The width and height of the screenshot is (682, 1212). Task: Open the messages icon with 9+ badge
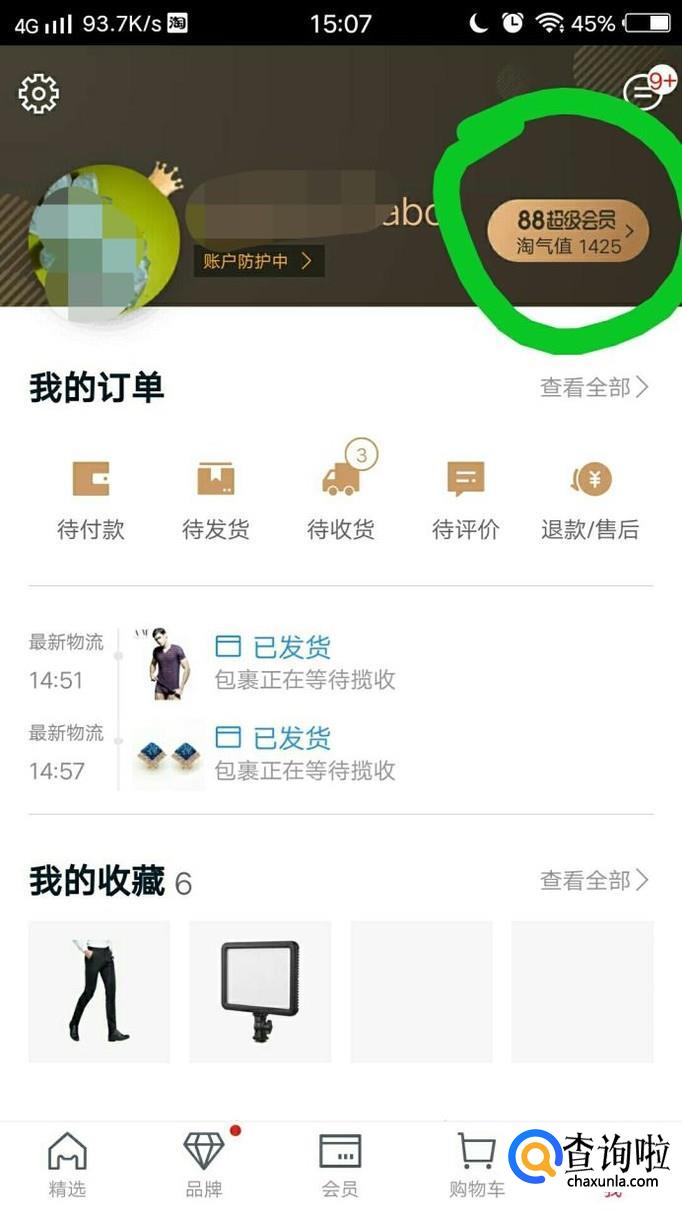point(643,92)
